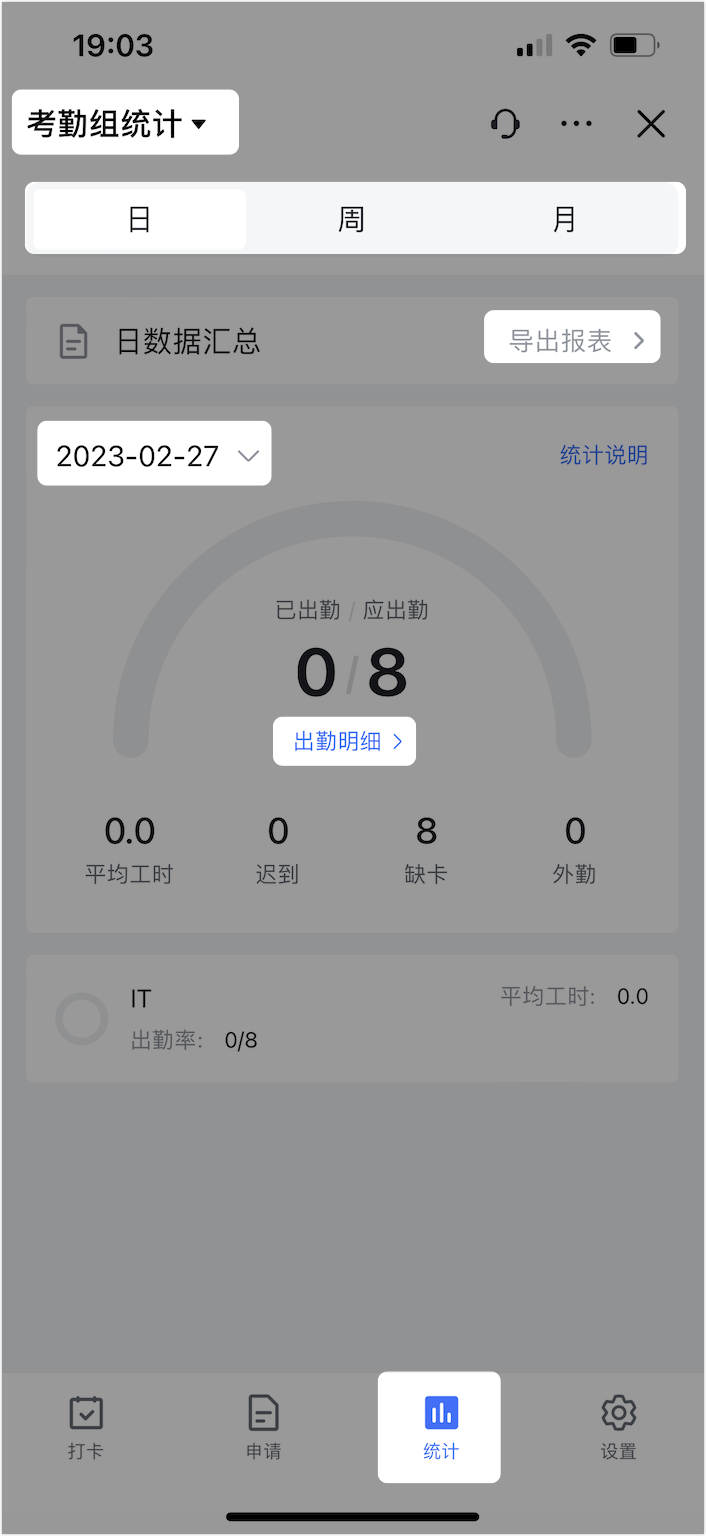Open the IT department row
The width and height of the screenshot is (706, 1536).
point(352,1018)
